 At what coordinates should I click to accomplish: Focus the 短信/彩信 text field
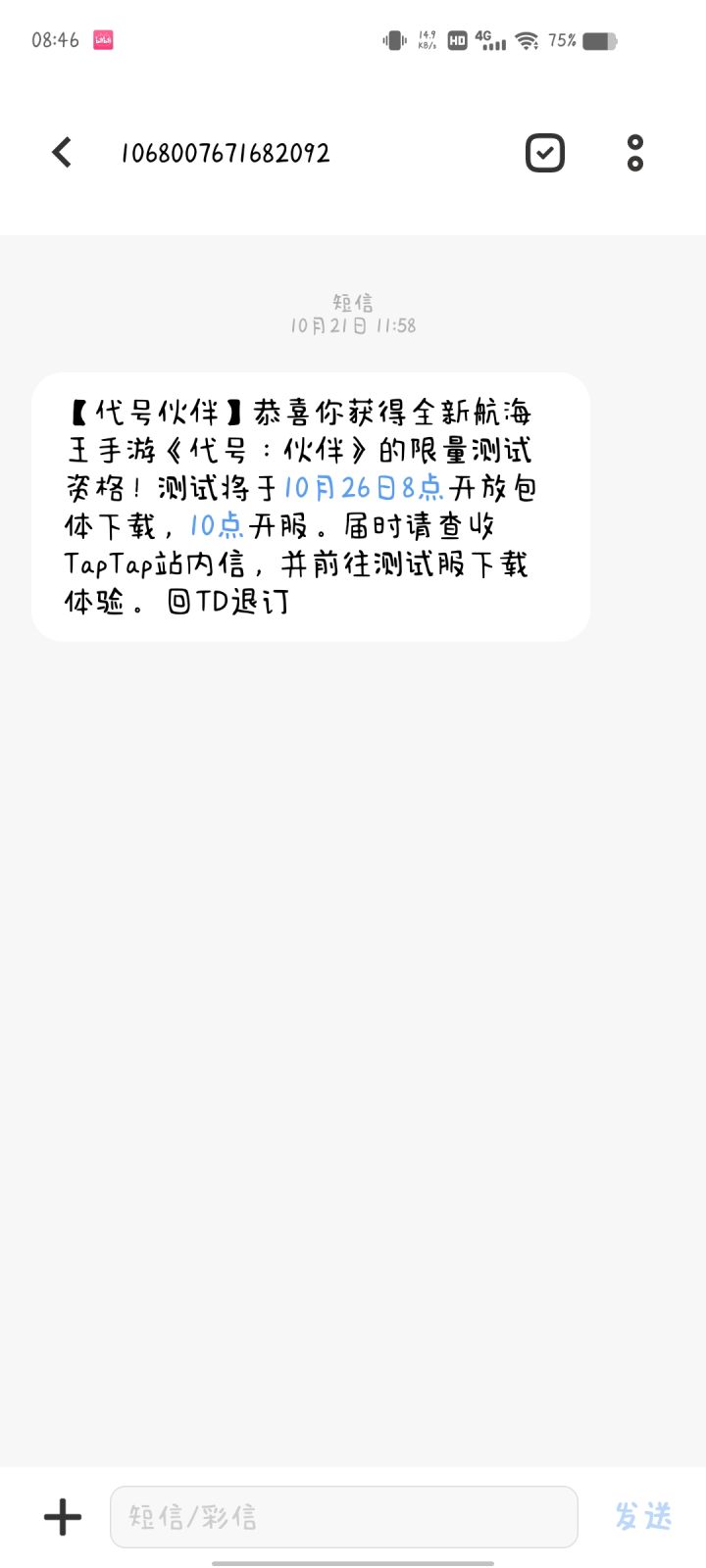tap(343, 1517)
